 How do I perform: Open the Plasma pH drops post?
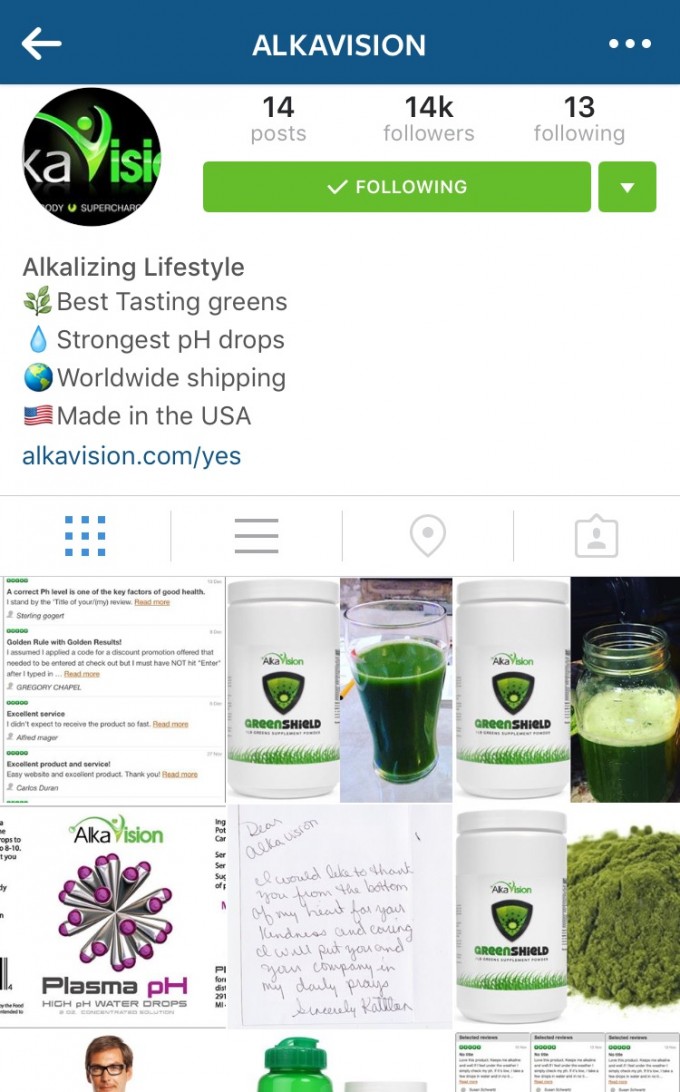coord(113,917)
